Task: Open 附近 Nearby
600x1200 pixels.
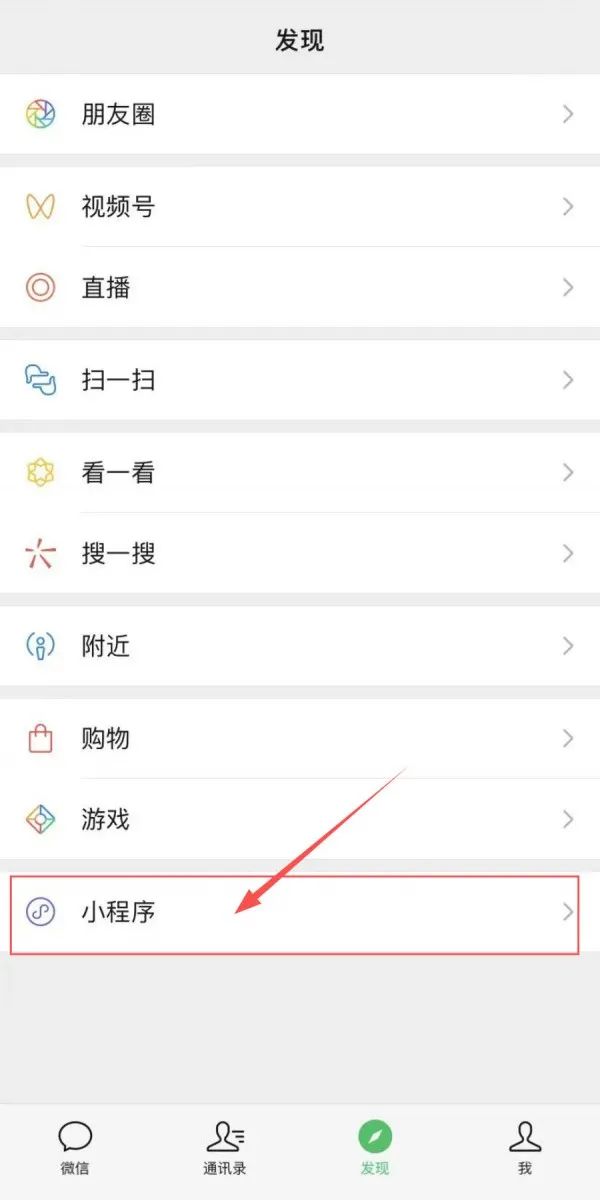Action: [x=300, y=646]
